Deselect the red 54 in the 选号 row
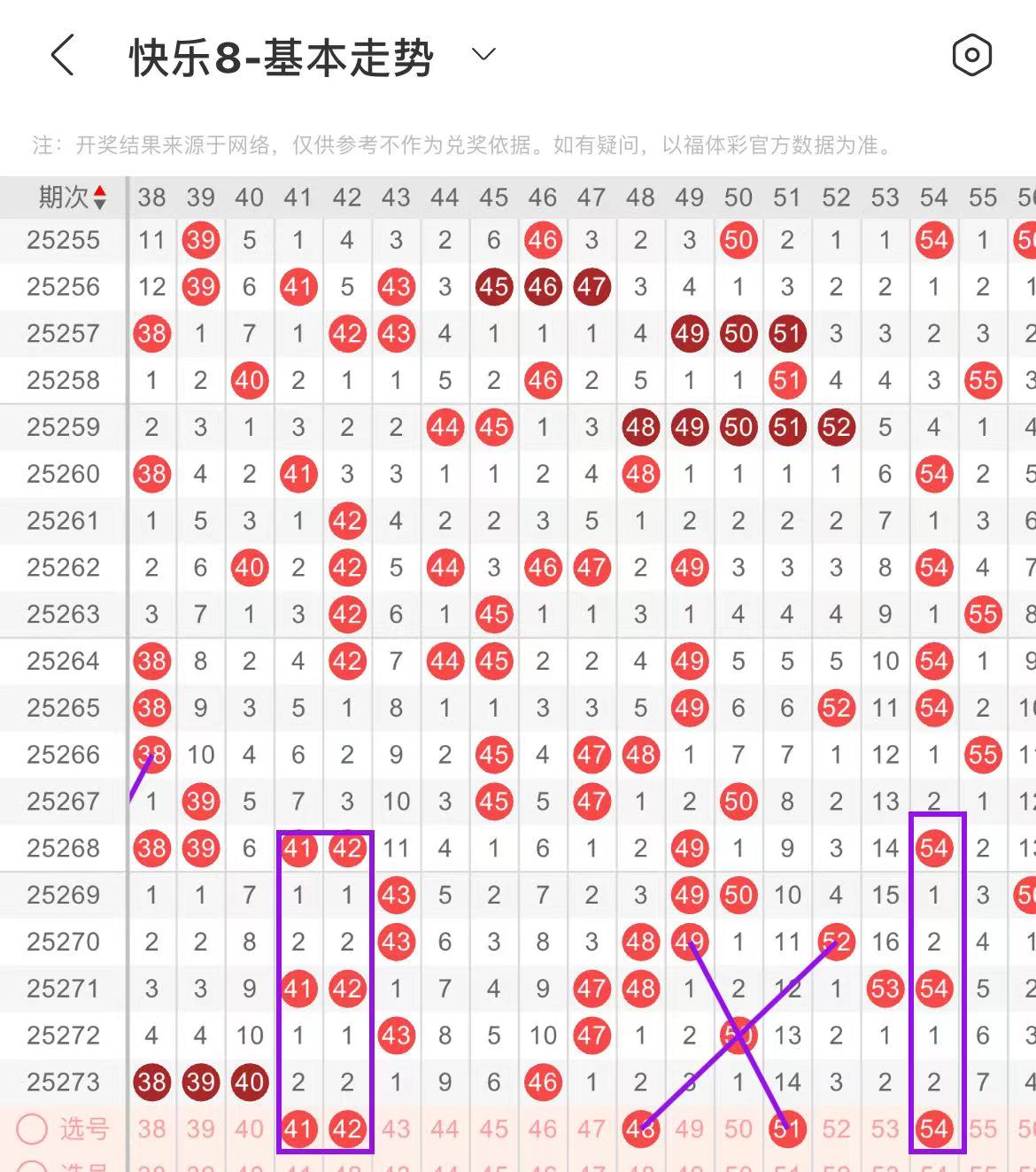The width and height of the screenshot is (1036, 1172). click(x=934, y=1129)
